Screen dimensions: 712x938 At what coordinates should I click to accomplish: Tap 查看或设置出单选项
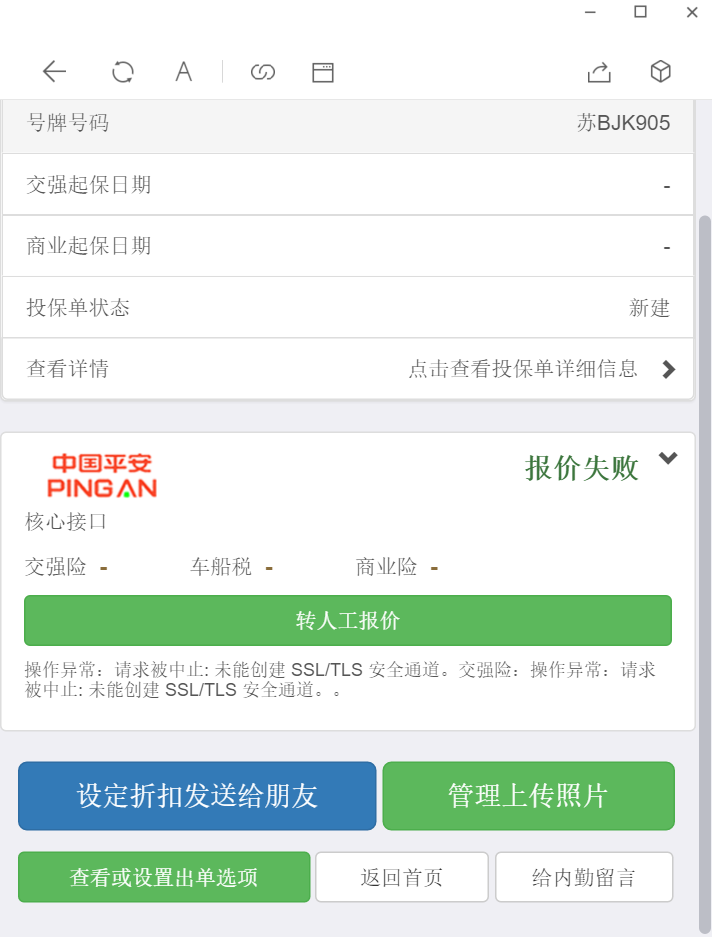[164, 878]
